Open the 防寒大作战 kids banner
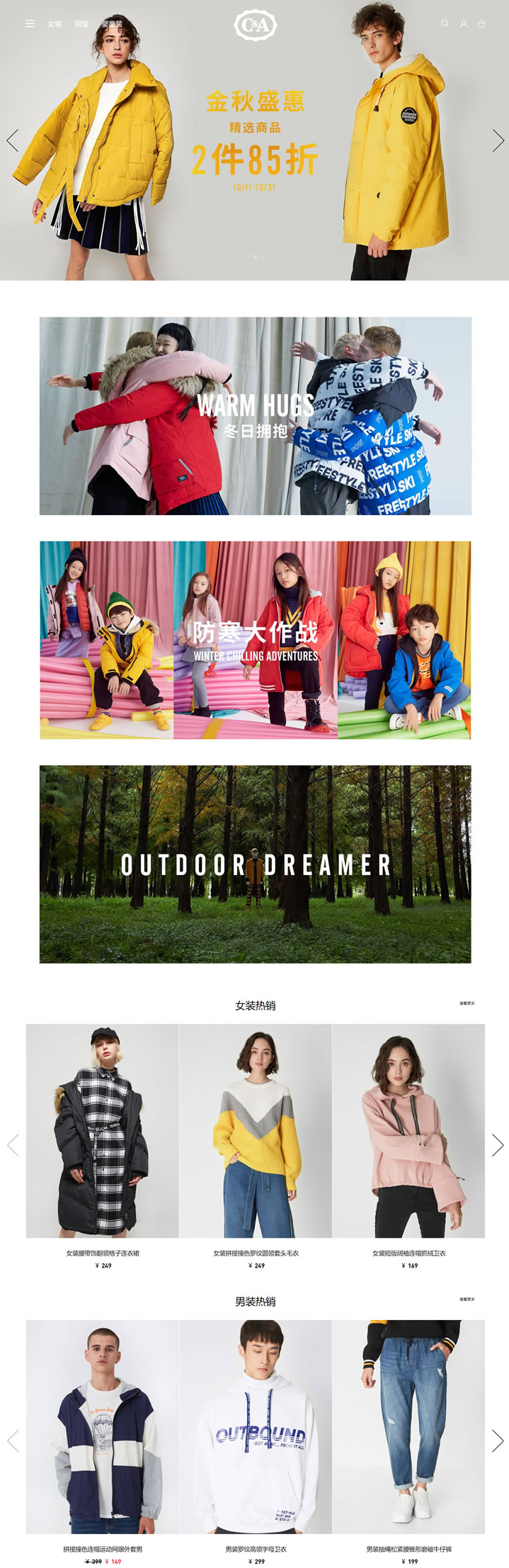This screenshot has height=1568, width=509. coord(255,640)
